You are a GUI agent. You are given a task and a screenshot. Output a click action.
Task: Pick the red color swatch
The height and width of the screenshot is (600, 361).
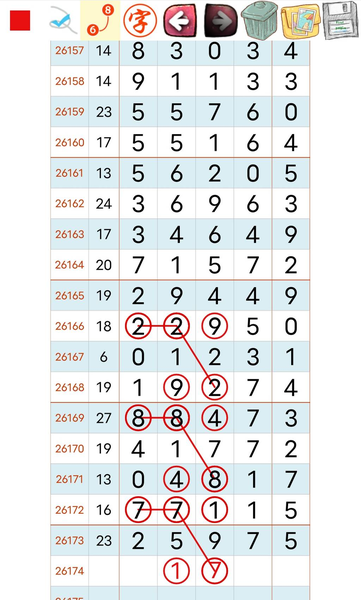tap(20, 21)
